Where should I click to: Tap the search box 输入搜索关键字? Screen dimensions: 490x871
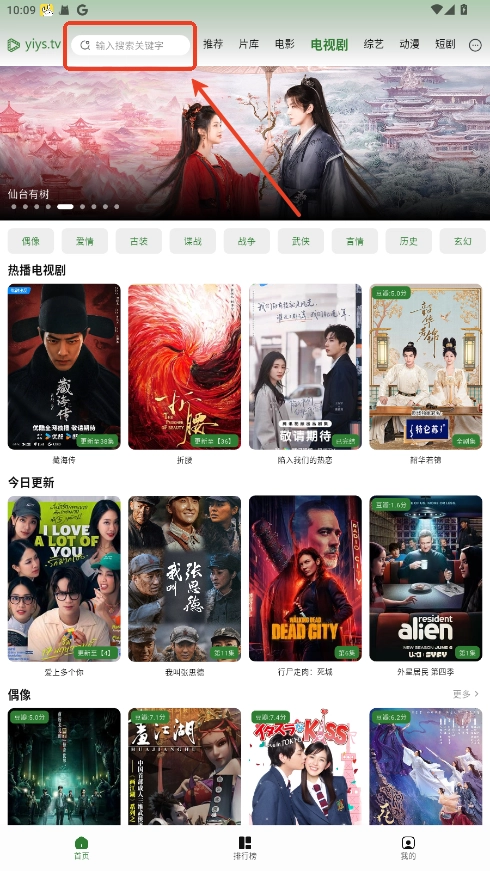(x=131, y=45)
